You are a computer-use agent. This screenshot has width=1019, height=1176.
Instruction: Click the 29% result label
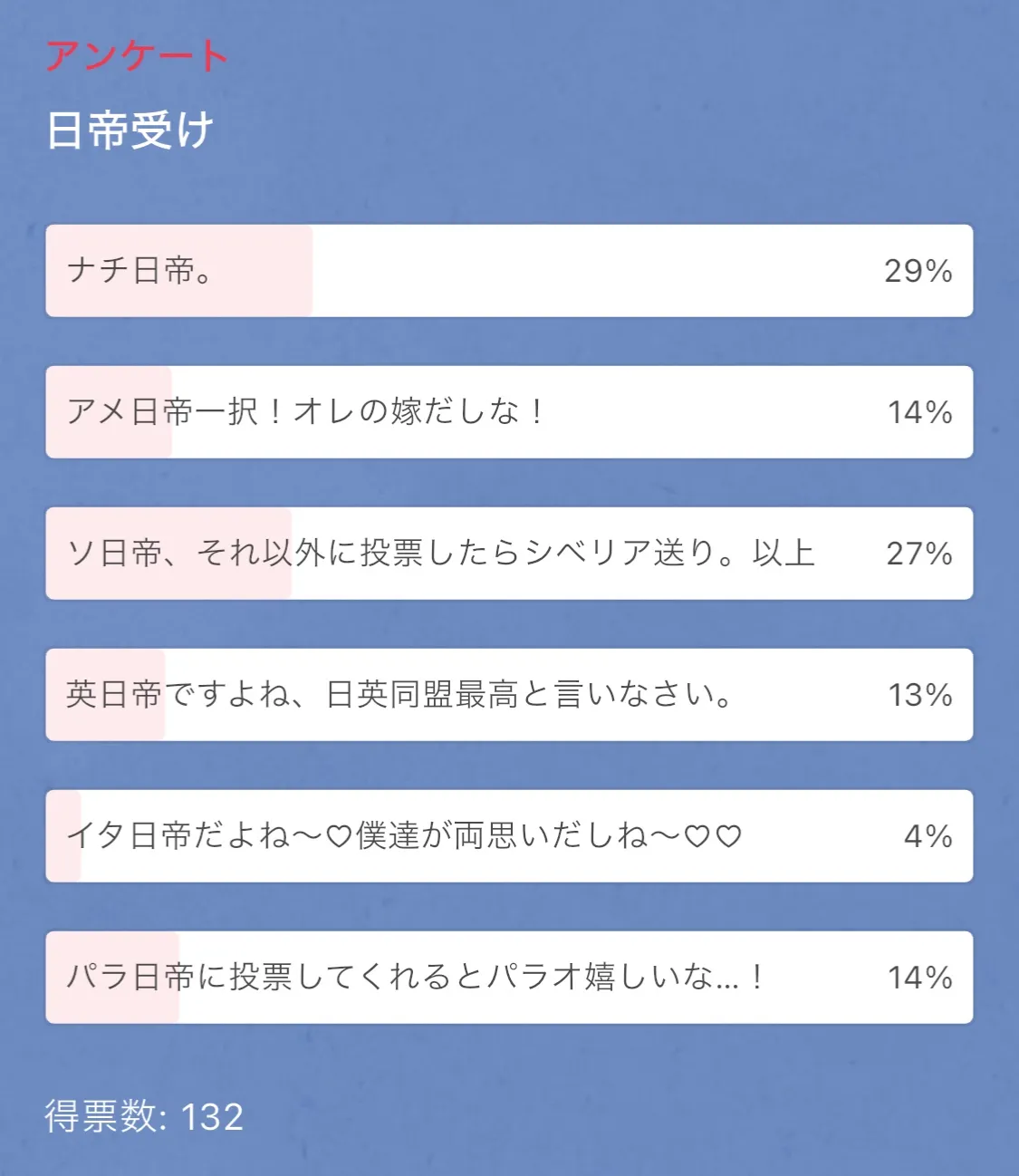coord(917,271)
